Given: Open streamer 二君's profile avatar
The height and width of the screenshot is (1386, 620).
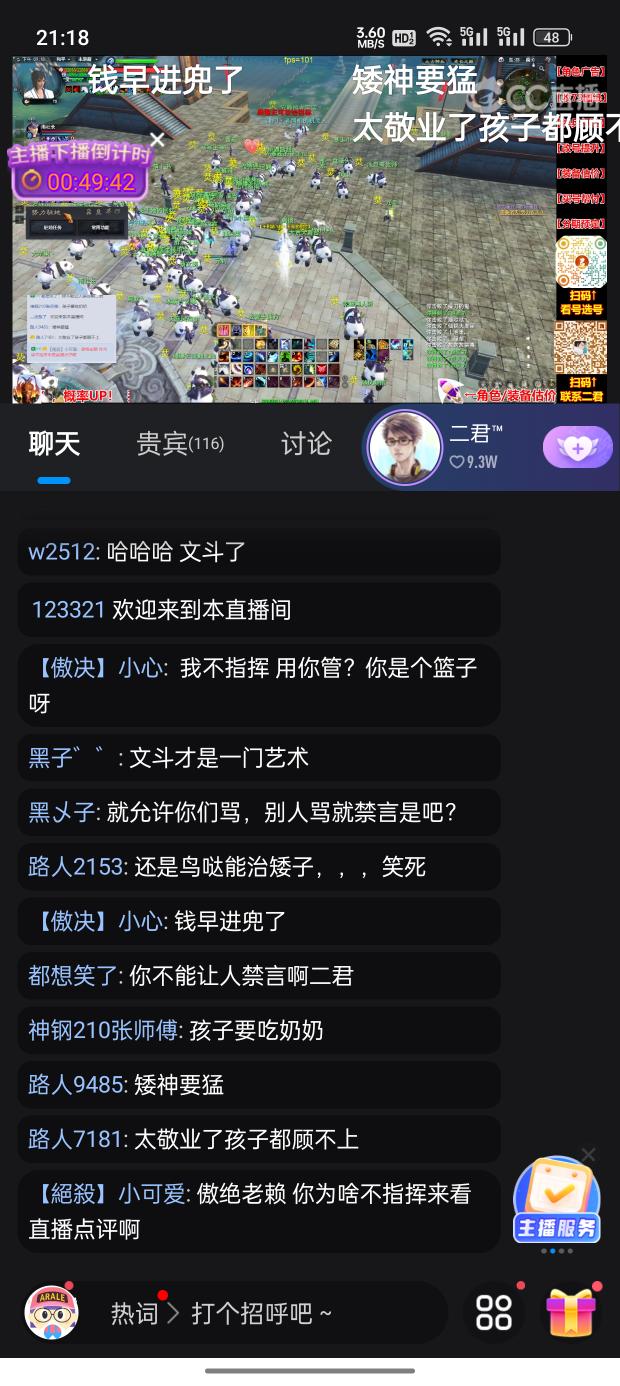Looking at the screenshot, I should (x=404, y=447).
